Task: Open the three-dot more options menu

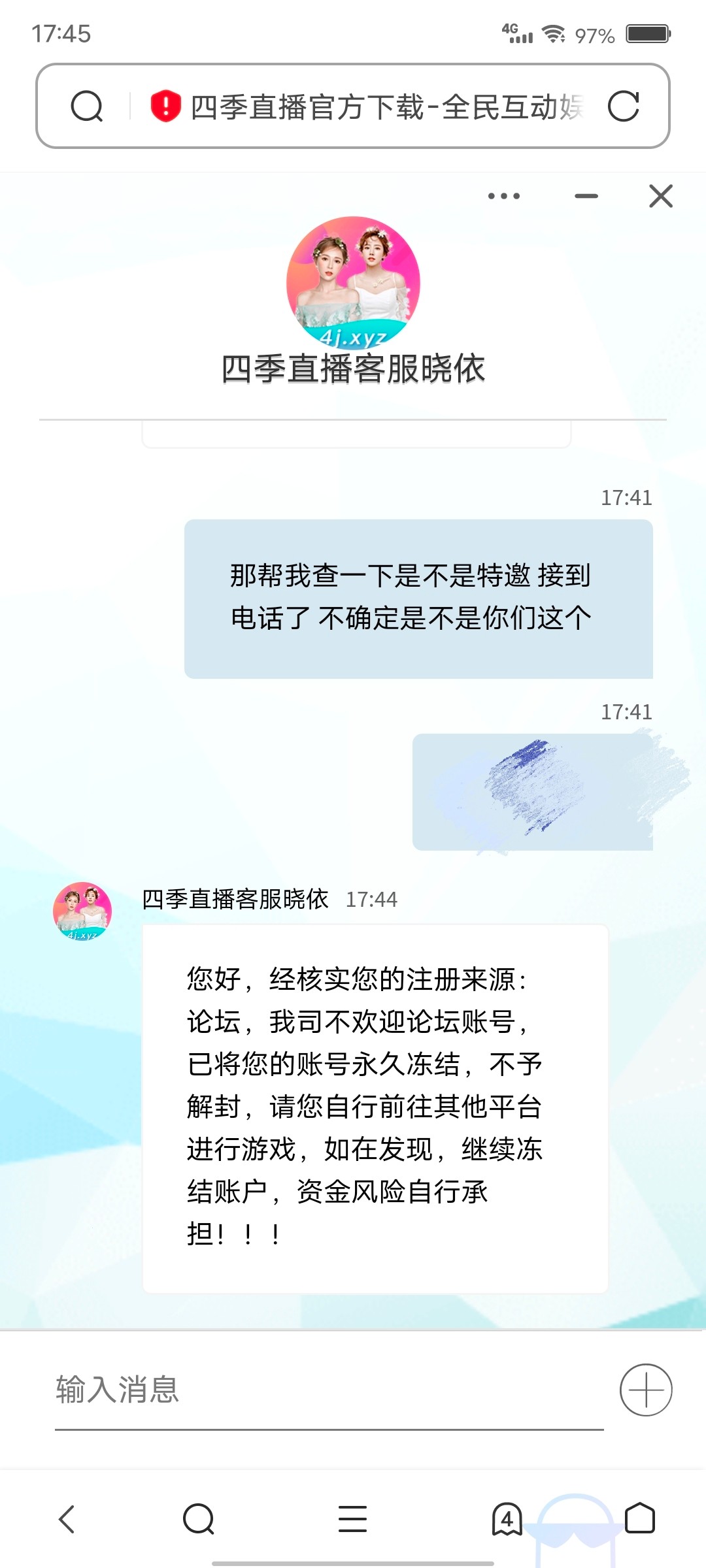Action: 502,196
